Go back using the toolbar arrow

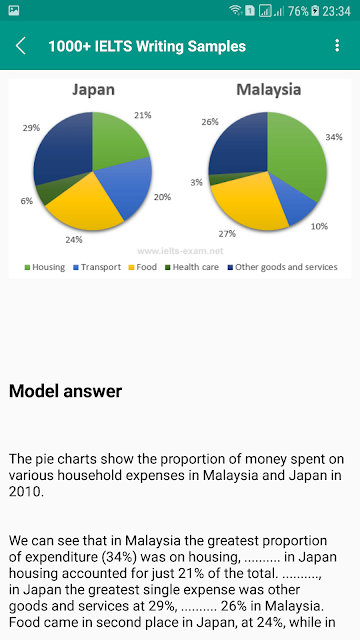[21, 46]
